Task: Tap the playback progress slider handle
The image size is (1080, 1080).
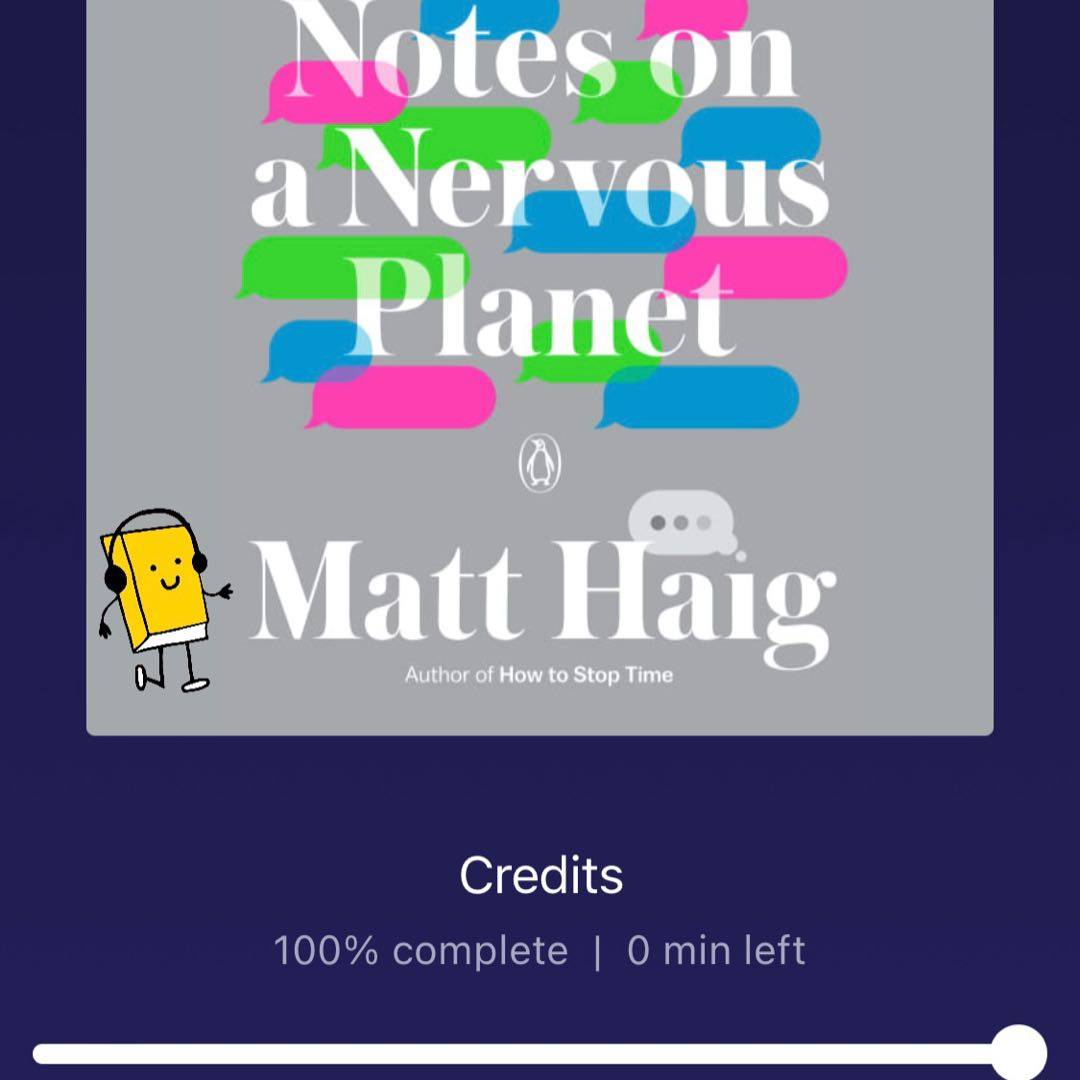Action: pos(1018,1053)
